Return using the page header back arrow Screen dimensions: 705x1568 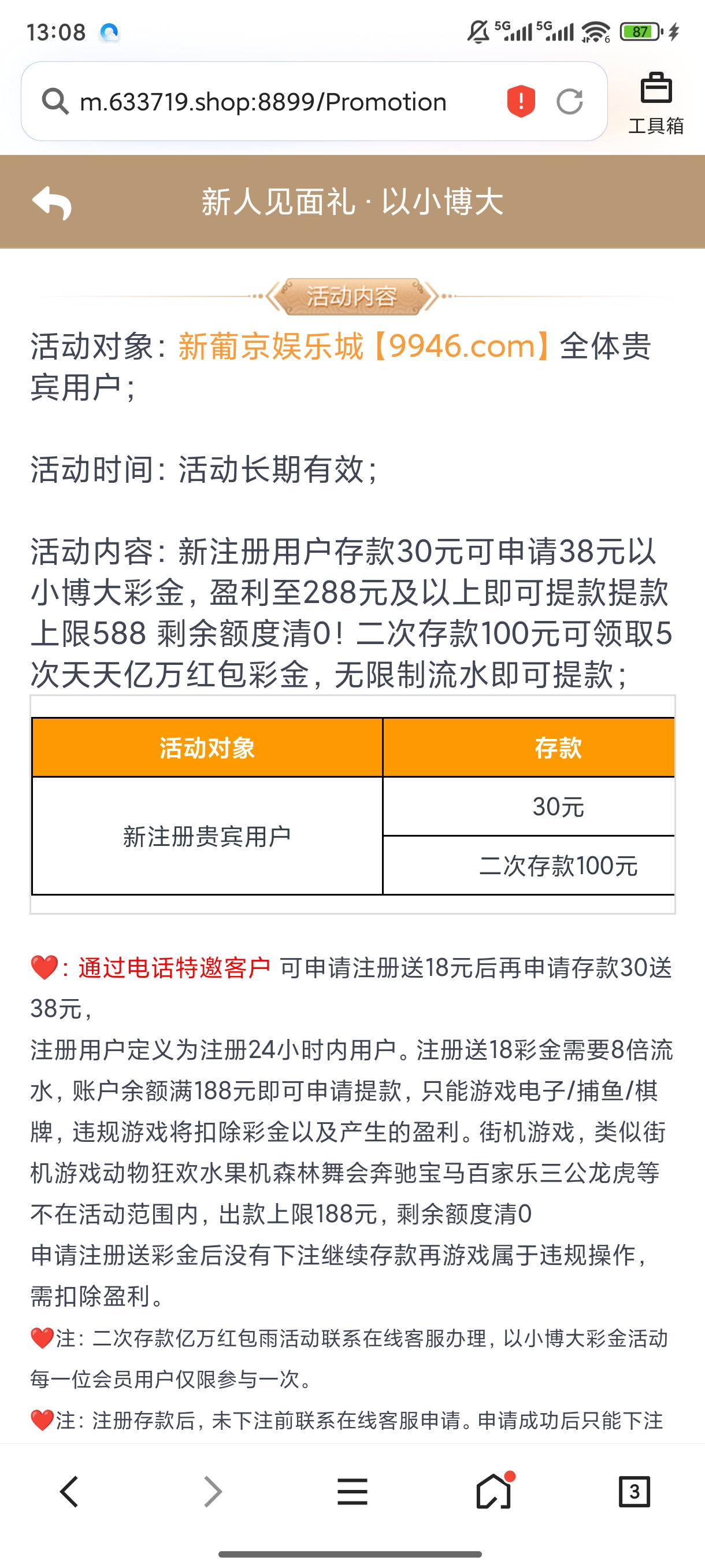(x=51, y=203)
